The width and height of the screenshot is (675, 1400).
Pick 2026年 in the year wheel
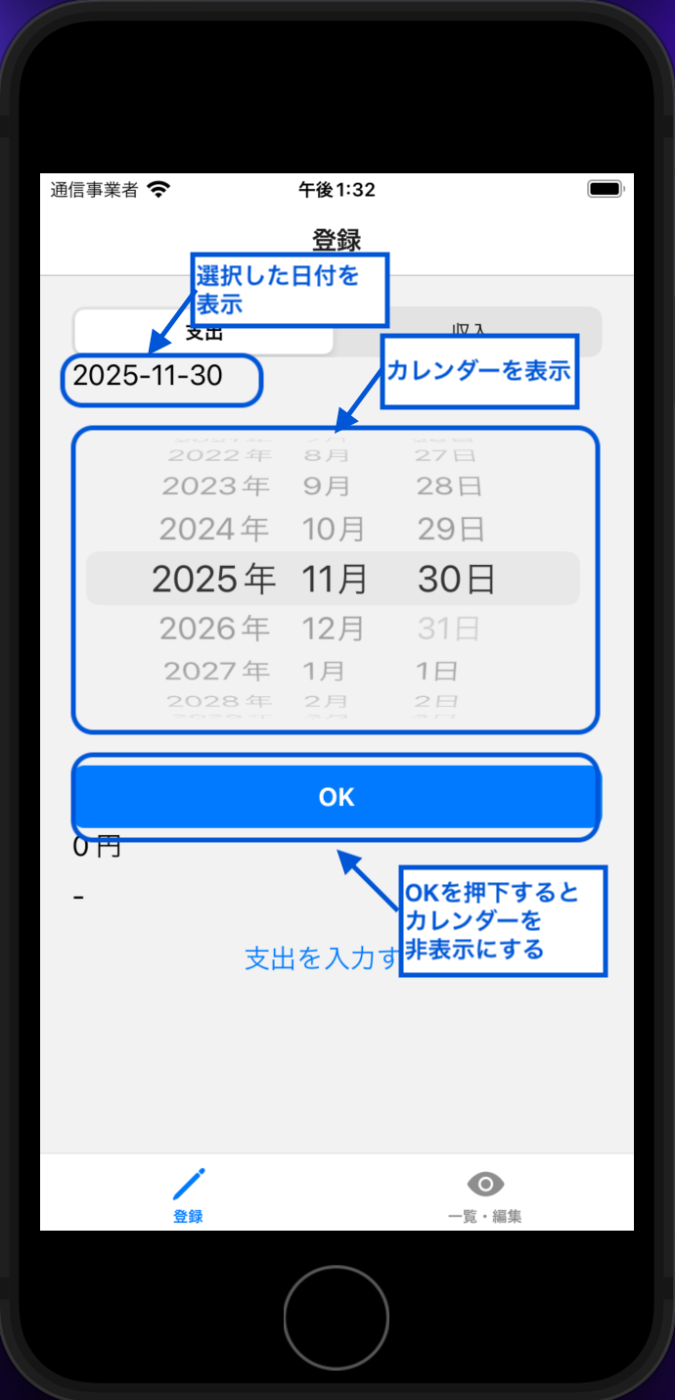(x=214, y=629)
